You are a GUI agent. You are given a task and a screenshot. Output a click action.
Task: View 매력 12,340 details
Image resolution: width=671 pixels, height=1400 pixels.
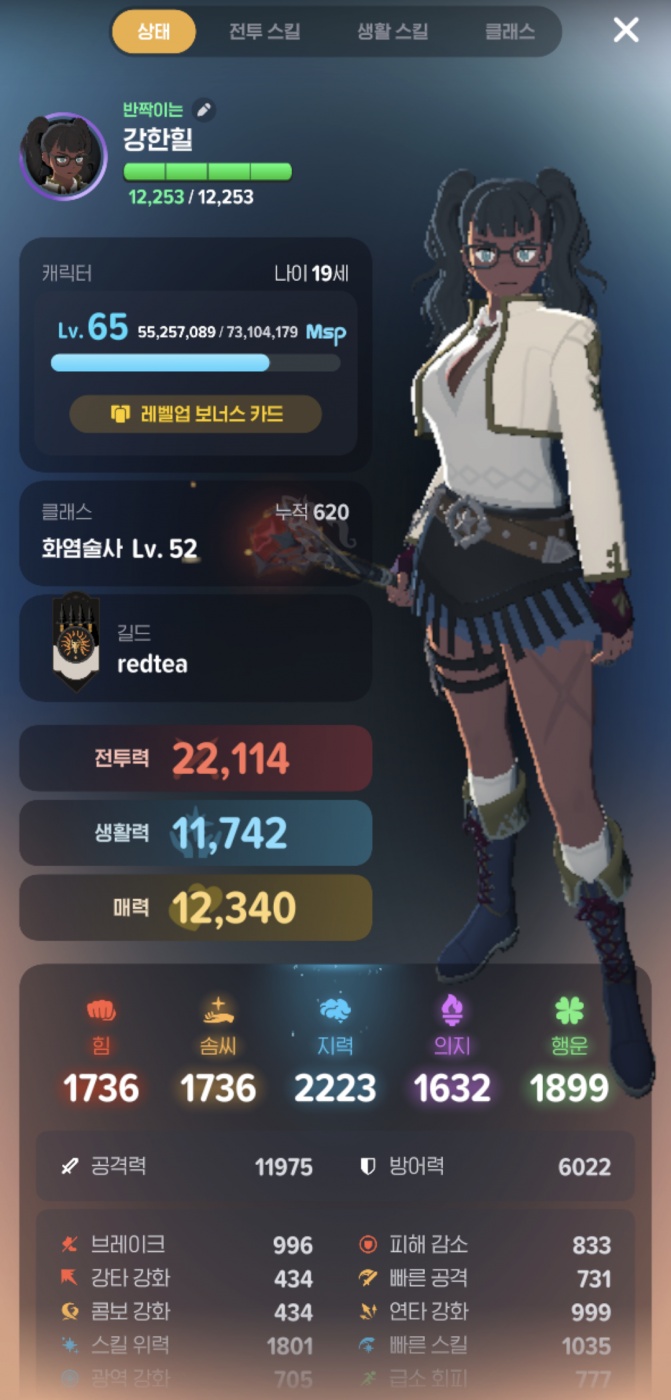(x=195, y=907)
